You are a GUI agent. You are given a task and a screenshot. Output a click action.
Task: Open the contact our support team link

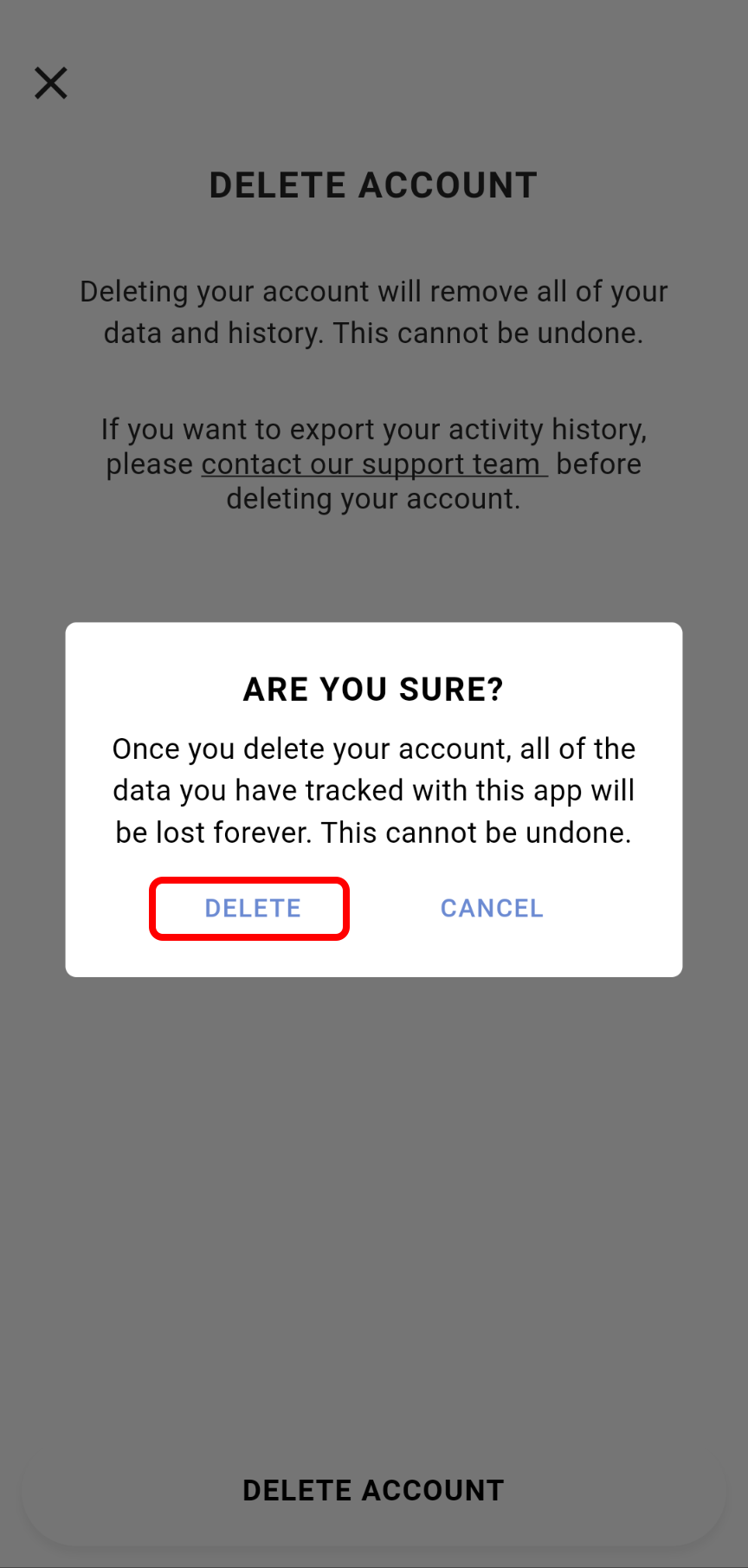pyautogui.click(x=374, y=464)
